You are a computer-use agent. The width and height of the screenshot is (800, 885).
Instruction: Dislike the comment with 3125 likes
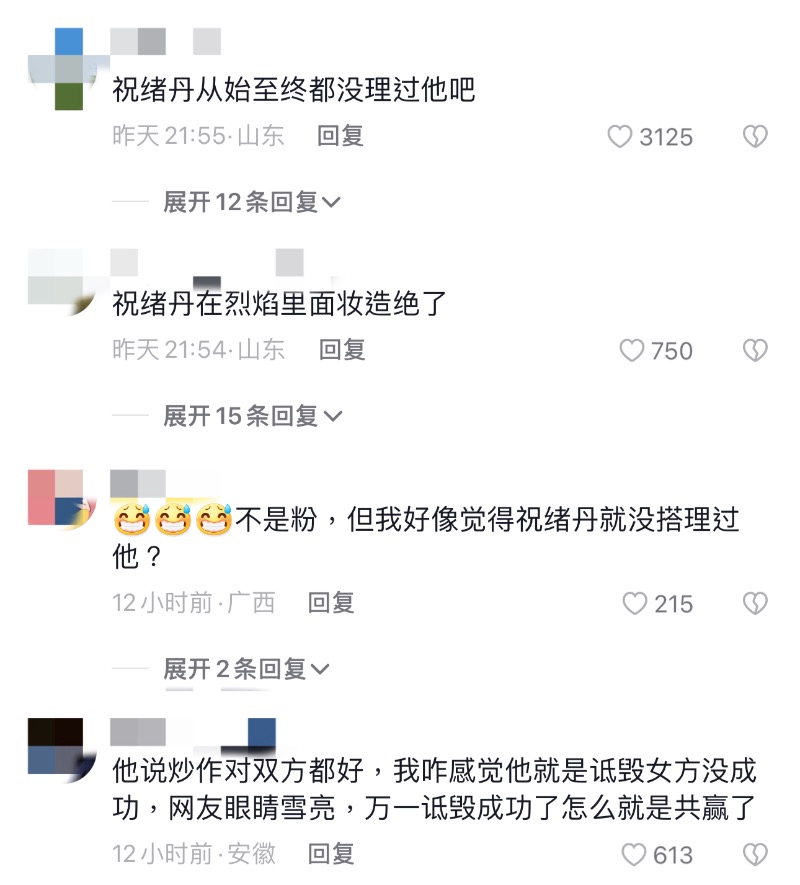pos(755,137)
